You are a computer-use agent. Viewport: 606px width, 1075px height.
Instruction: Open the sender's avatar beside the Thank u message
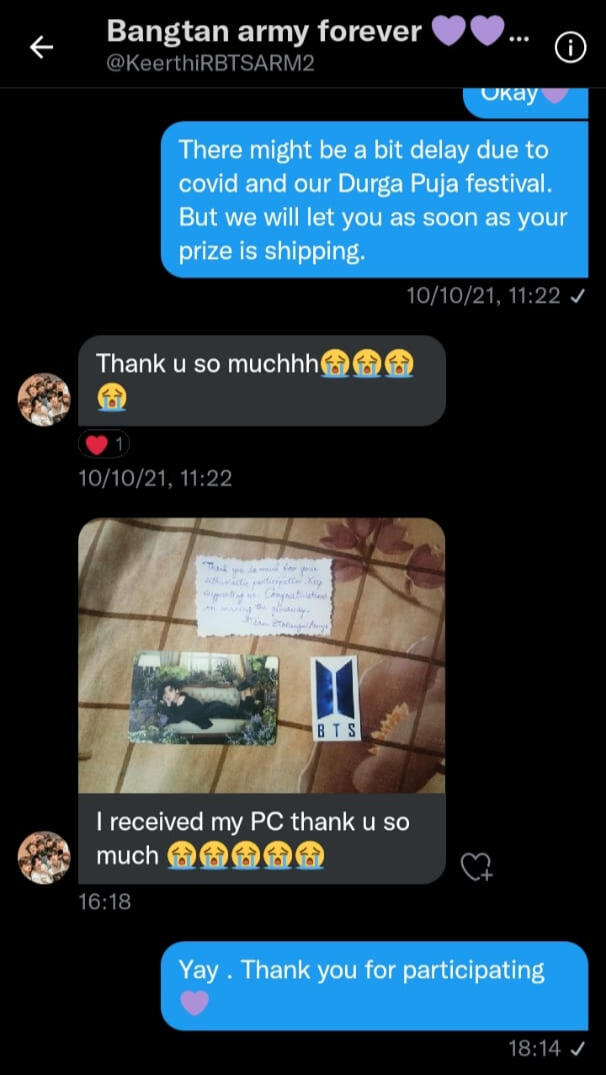(44, 399)
